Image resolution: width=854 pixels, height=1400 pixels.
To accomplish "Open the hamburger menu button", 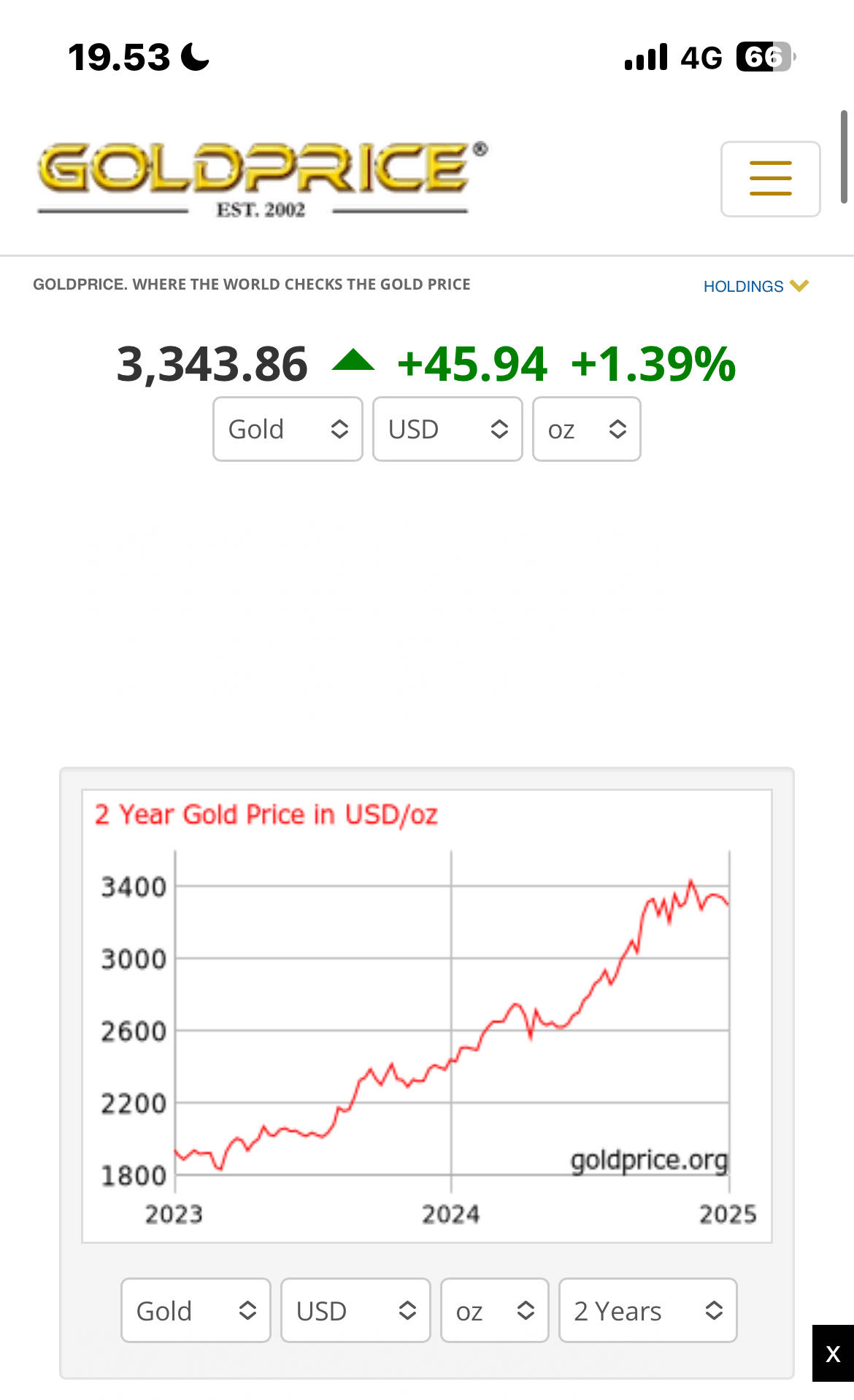I will click(770, 179).
